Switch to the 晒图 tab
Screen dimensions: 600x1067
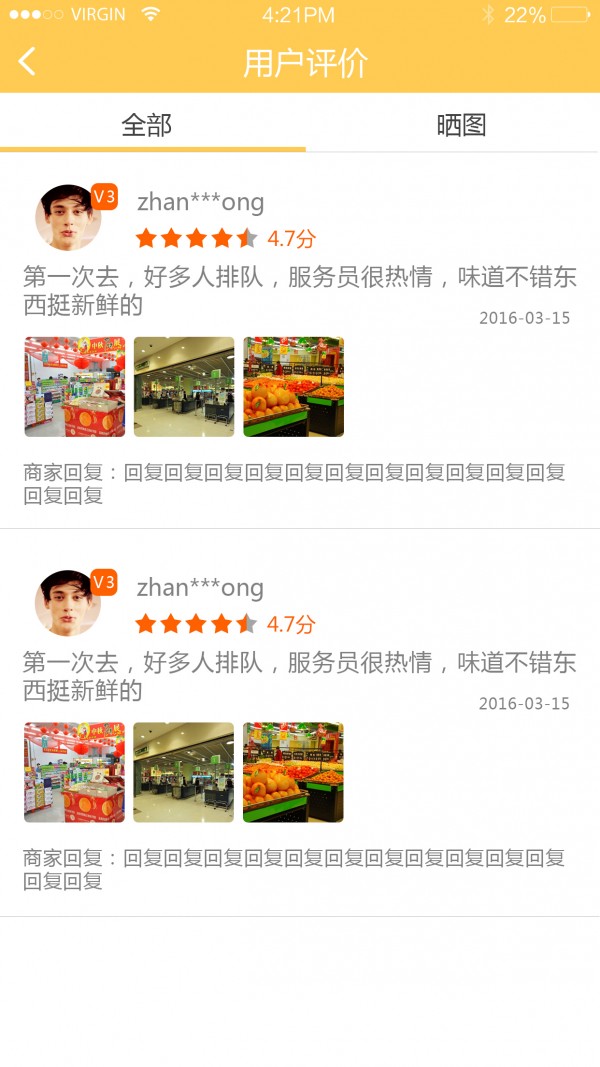pyautogui.click(x=461, y=125)
